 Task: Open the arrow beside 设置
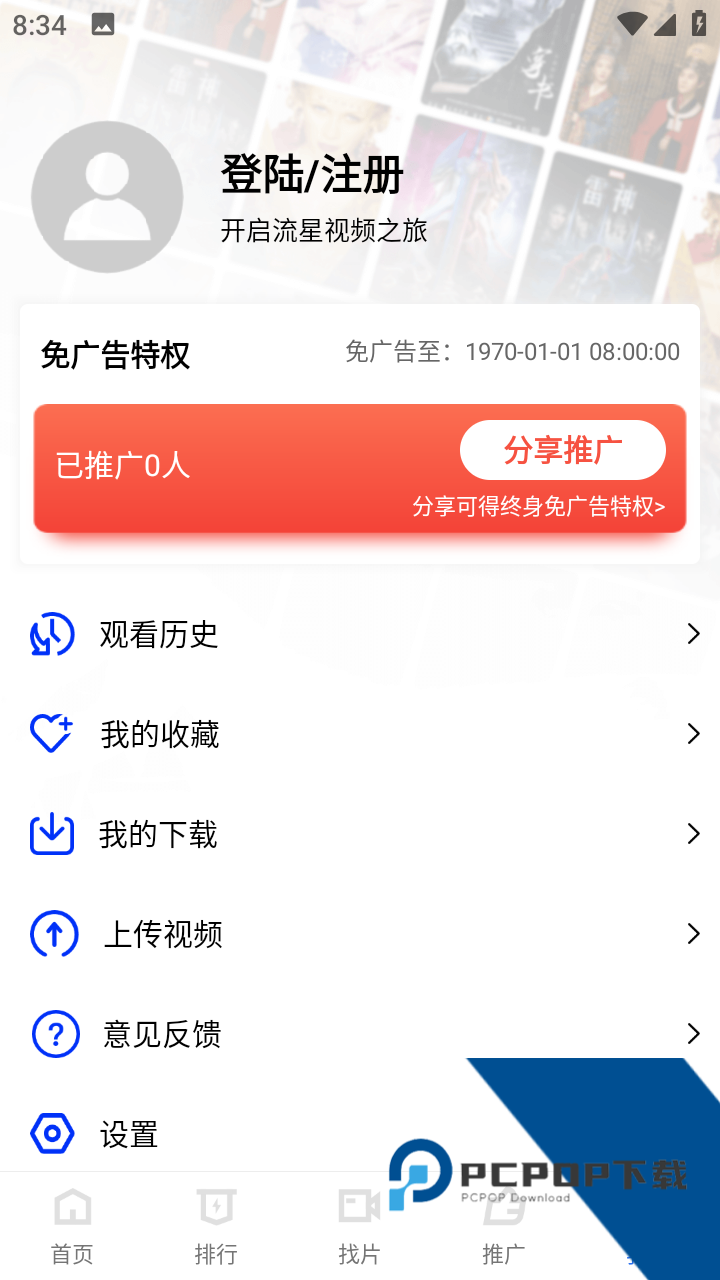tap(693, 1134)
